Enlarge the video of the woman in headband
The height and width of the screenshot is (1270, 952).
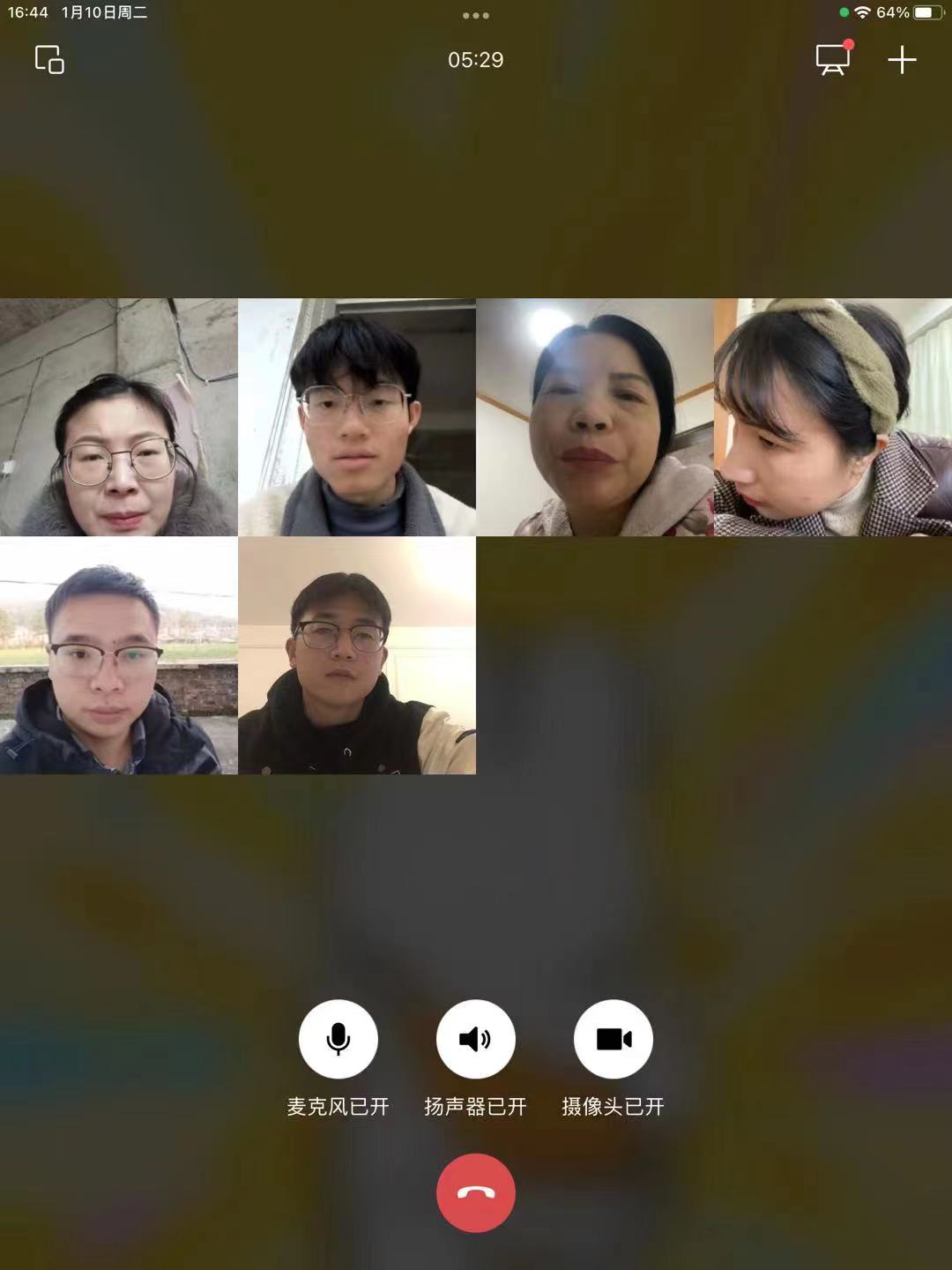pyautogui.click(x=833, y=417)
